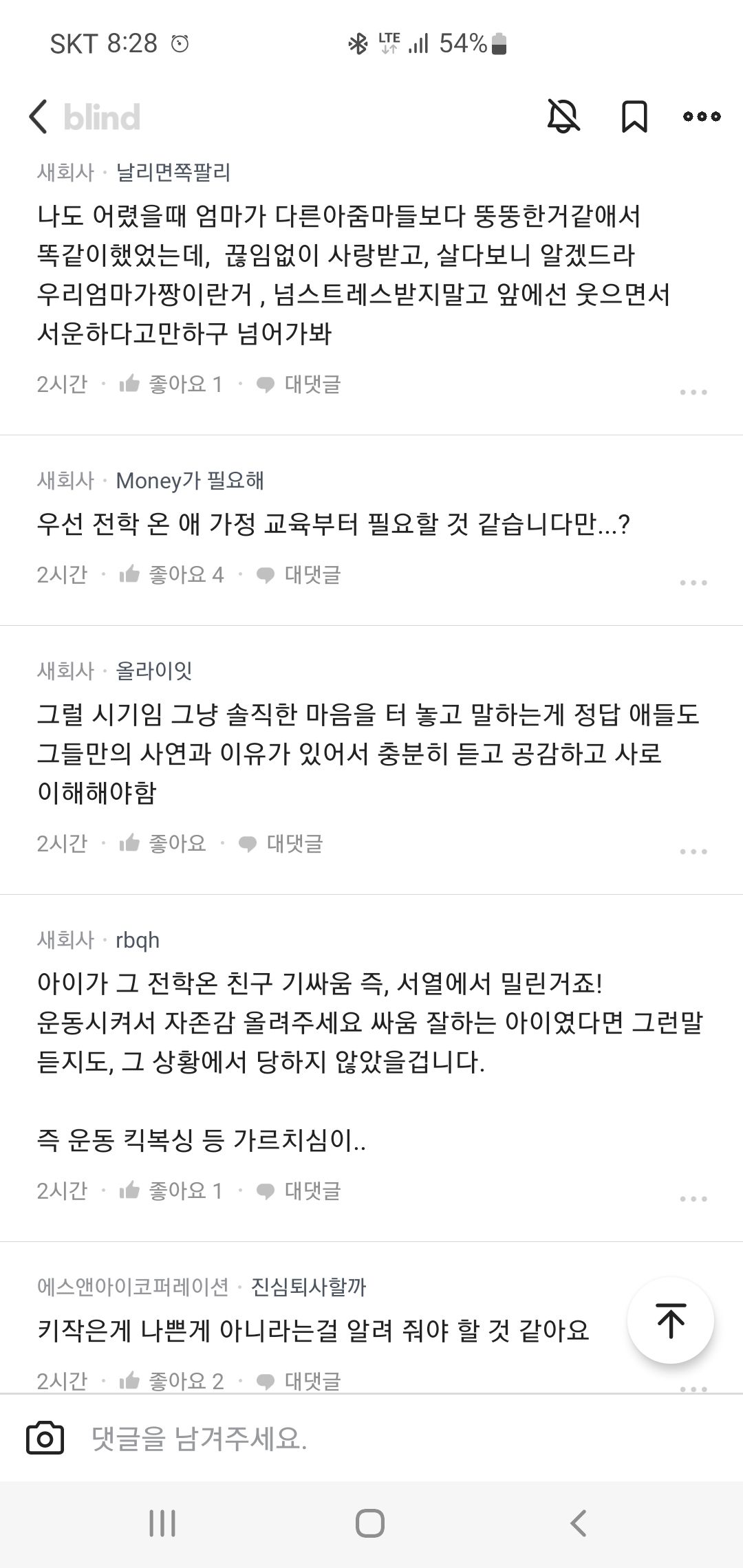Attach a photo with the camera icon

(45, 1439)
